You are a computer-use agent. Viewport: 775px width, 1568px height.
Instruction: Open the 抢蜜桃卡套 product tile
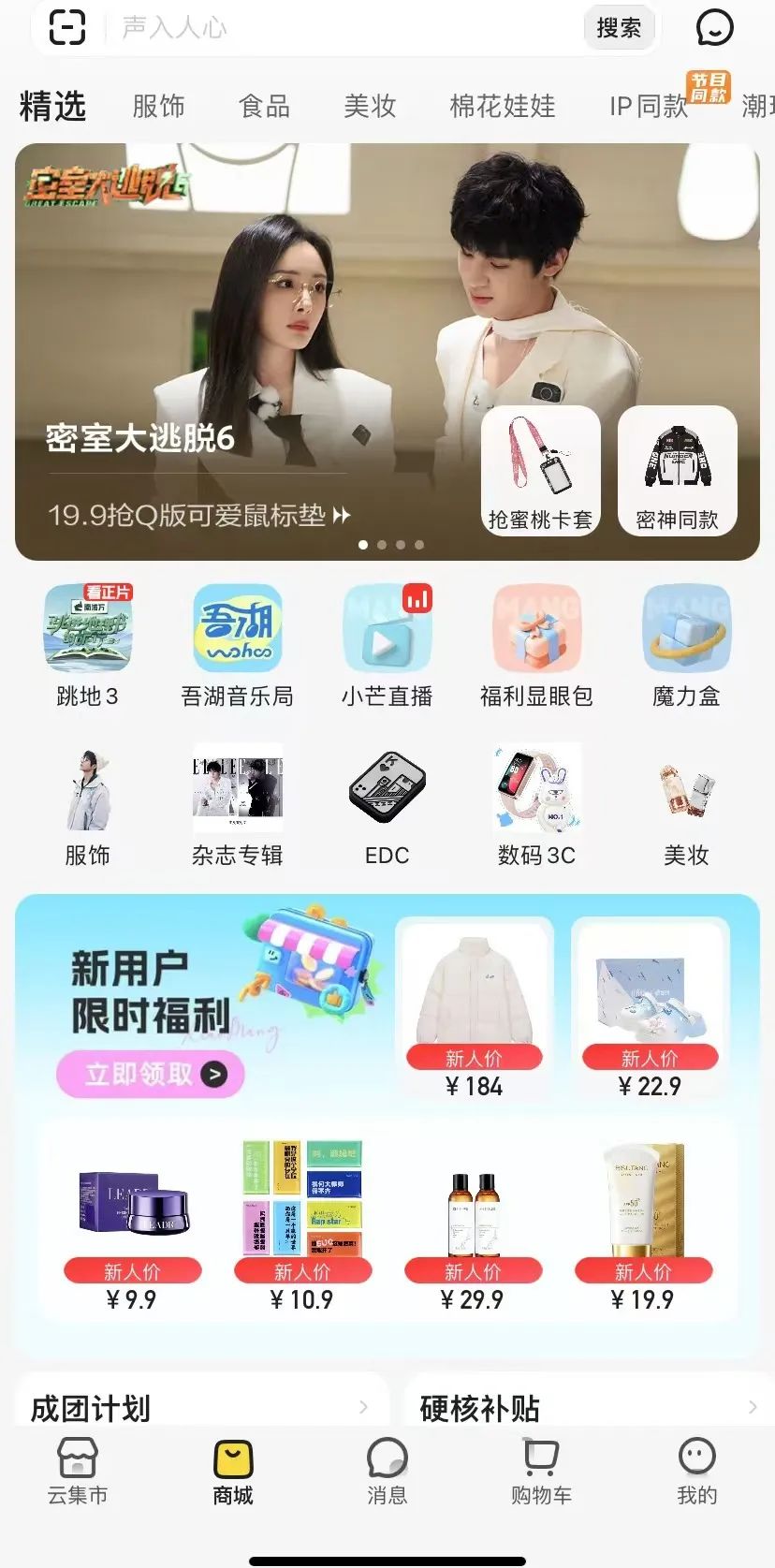[x=541, y=471]
